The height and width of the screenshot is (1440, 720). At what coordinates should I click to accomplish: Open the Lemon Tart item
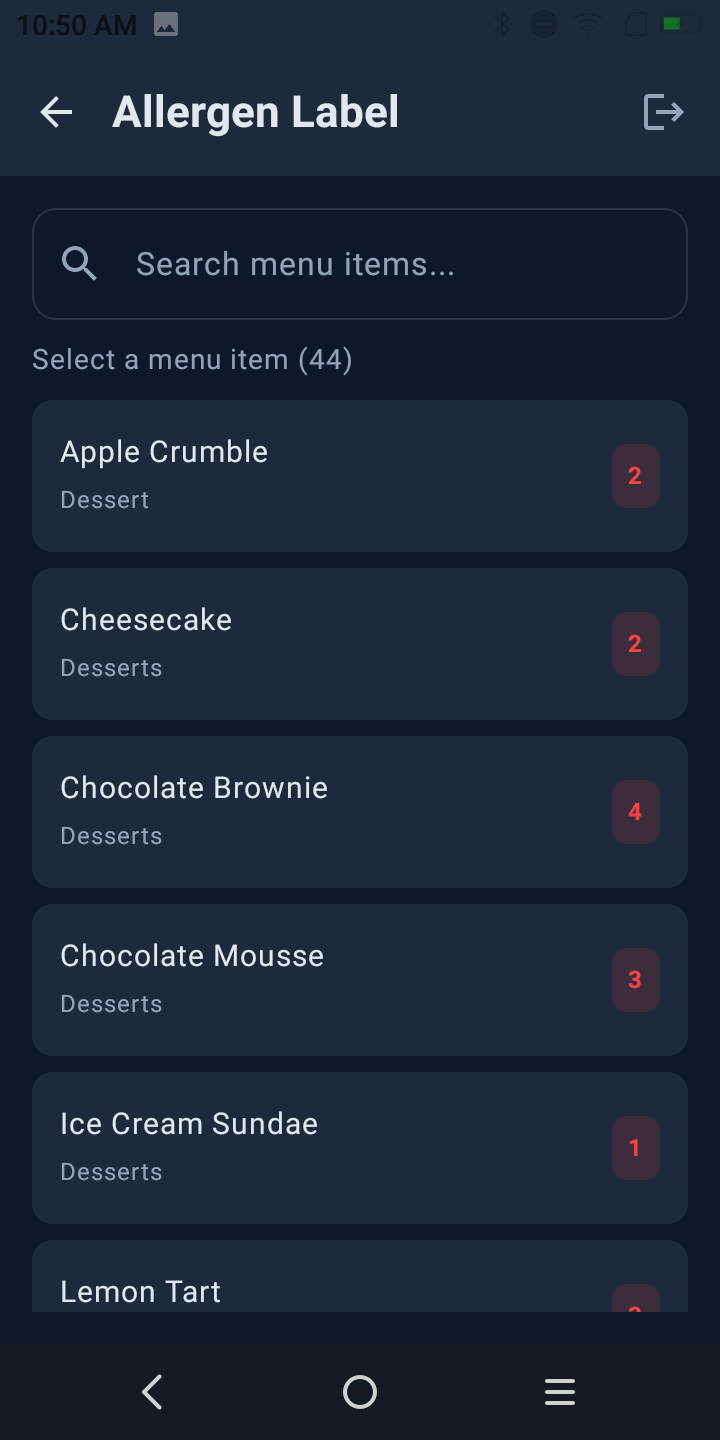point(300,1290)
